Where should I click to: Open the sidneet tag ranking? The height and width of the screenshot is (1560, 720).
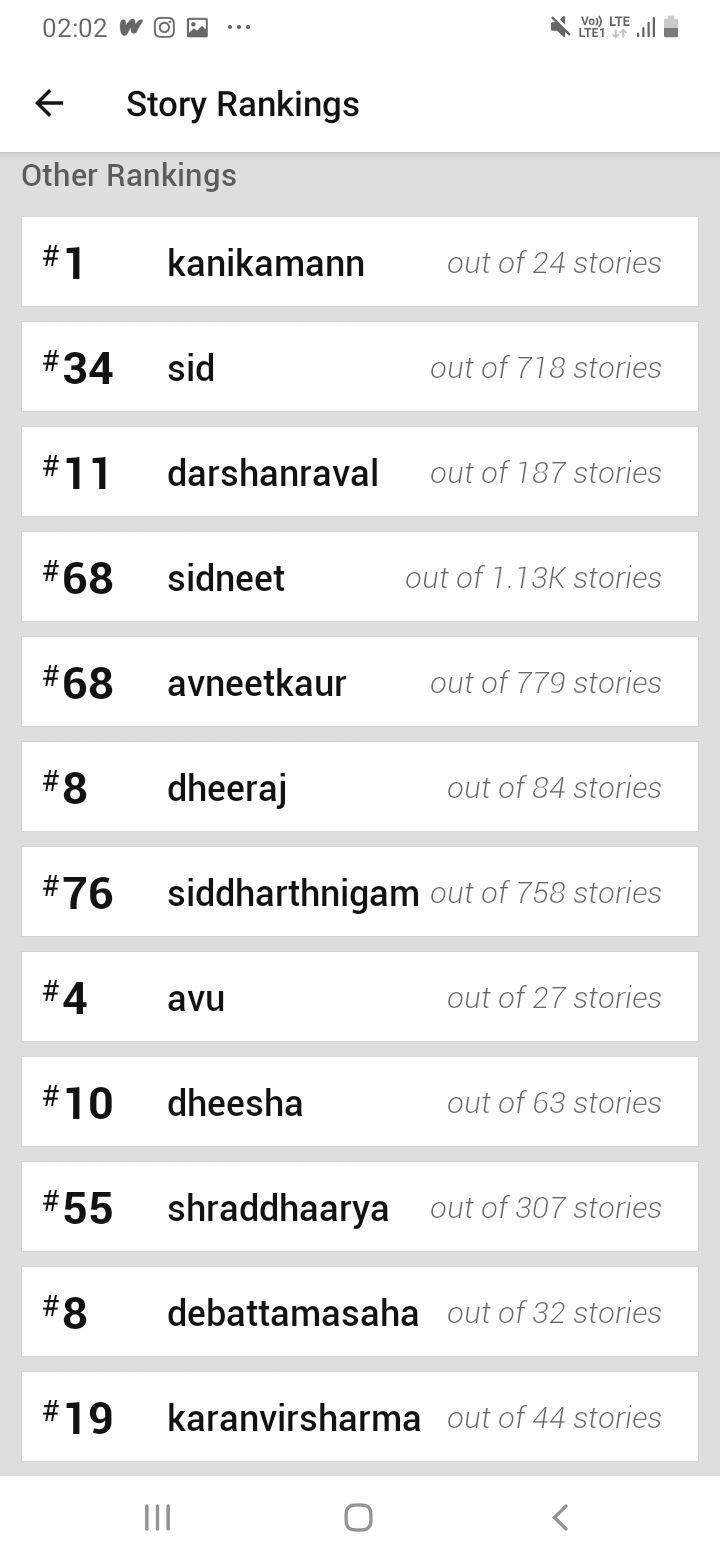click(x=360, y=577)
